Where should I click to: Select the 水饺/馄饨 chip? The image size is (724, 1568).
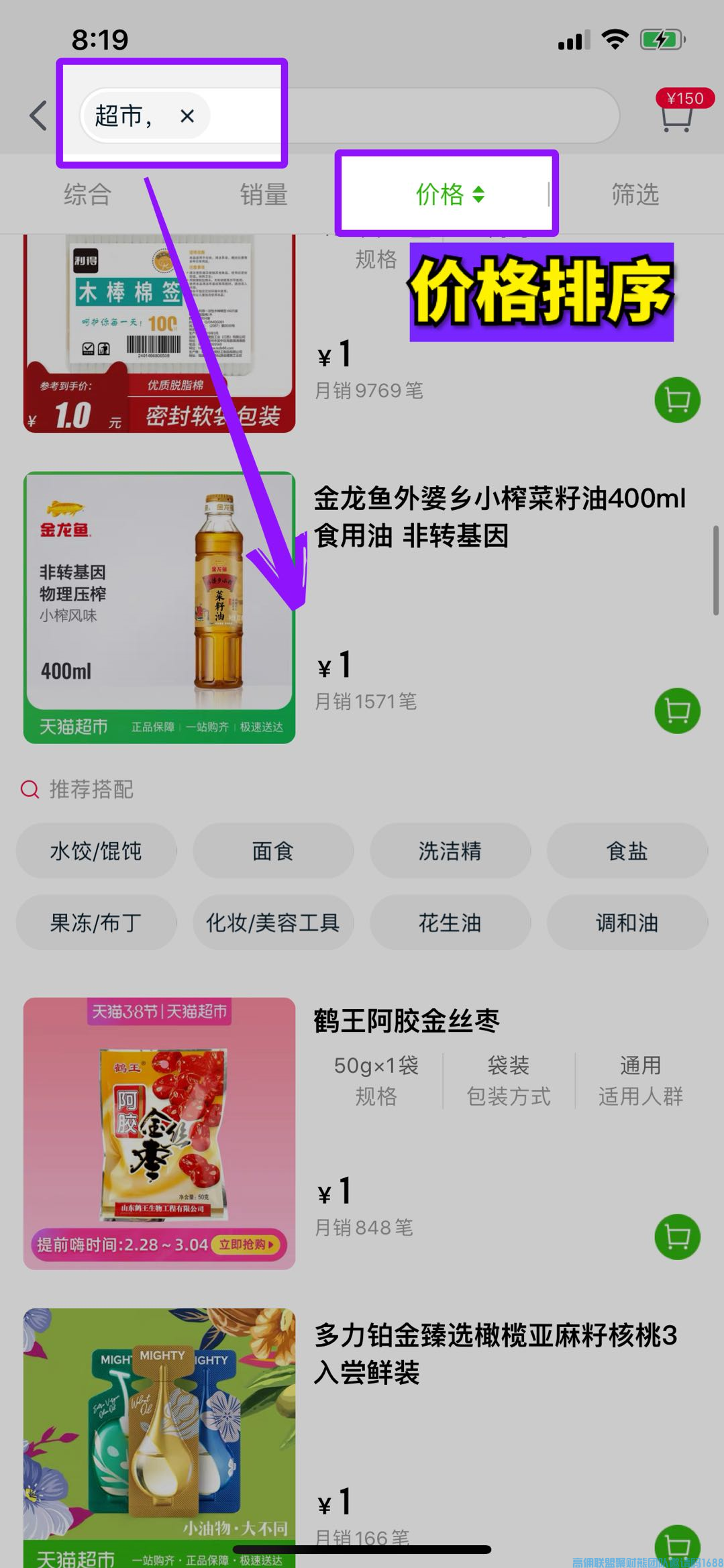coord(96,851)
